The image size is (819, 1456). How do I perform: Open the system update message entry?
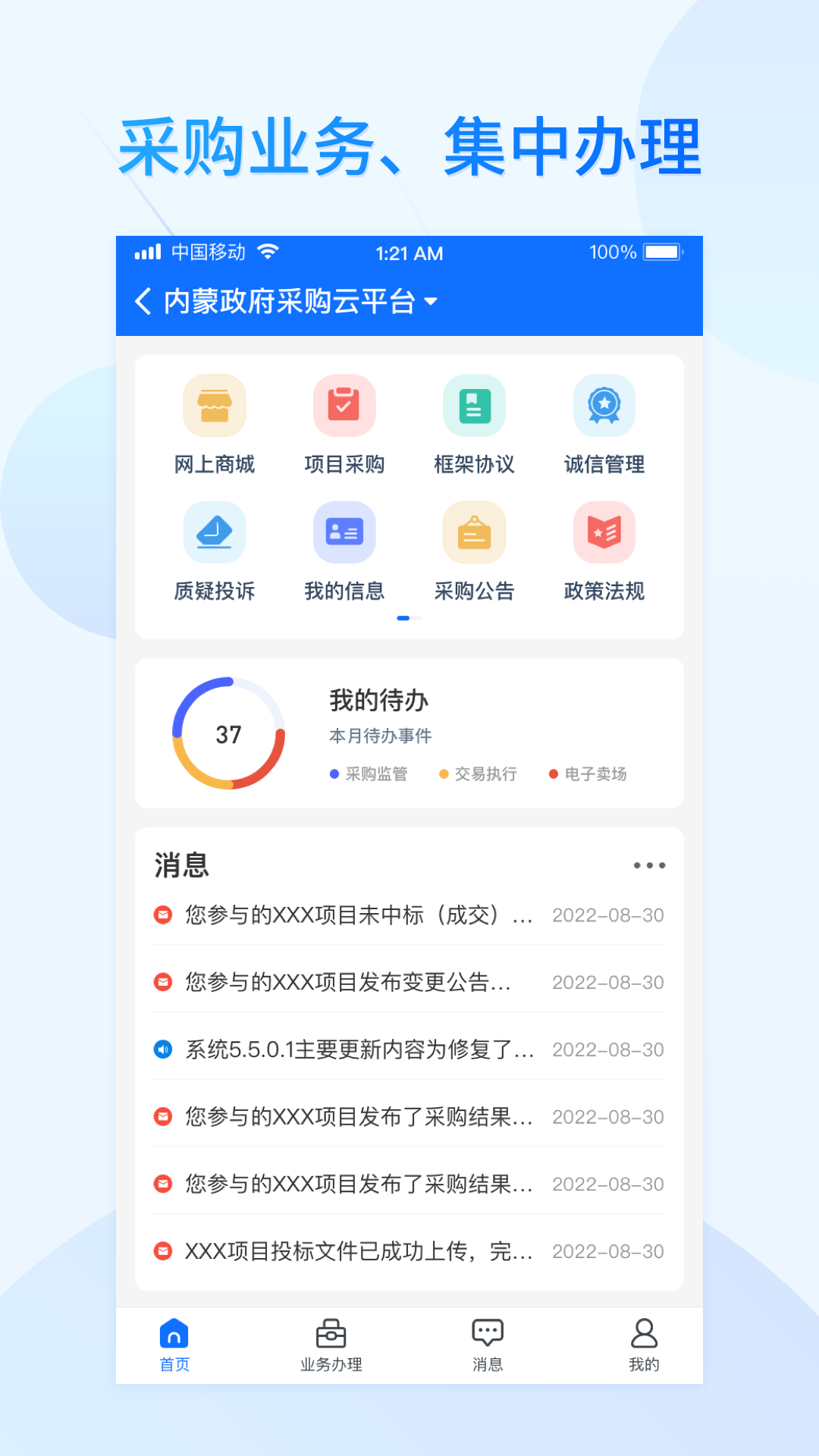(356, 1050)
